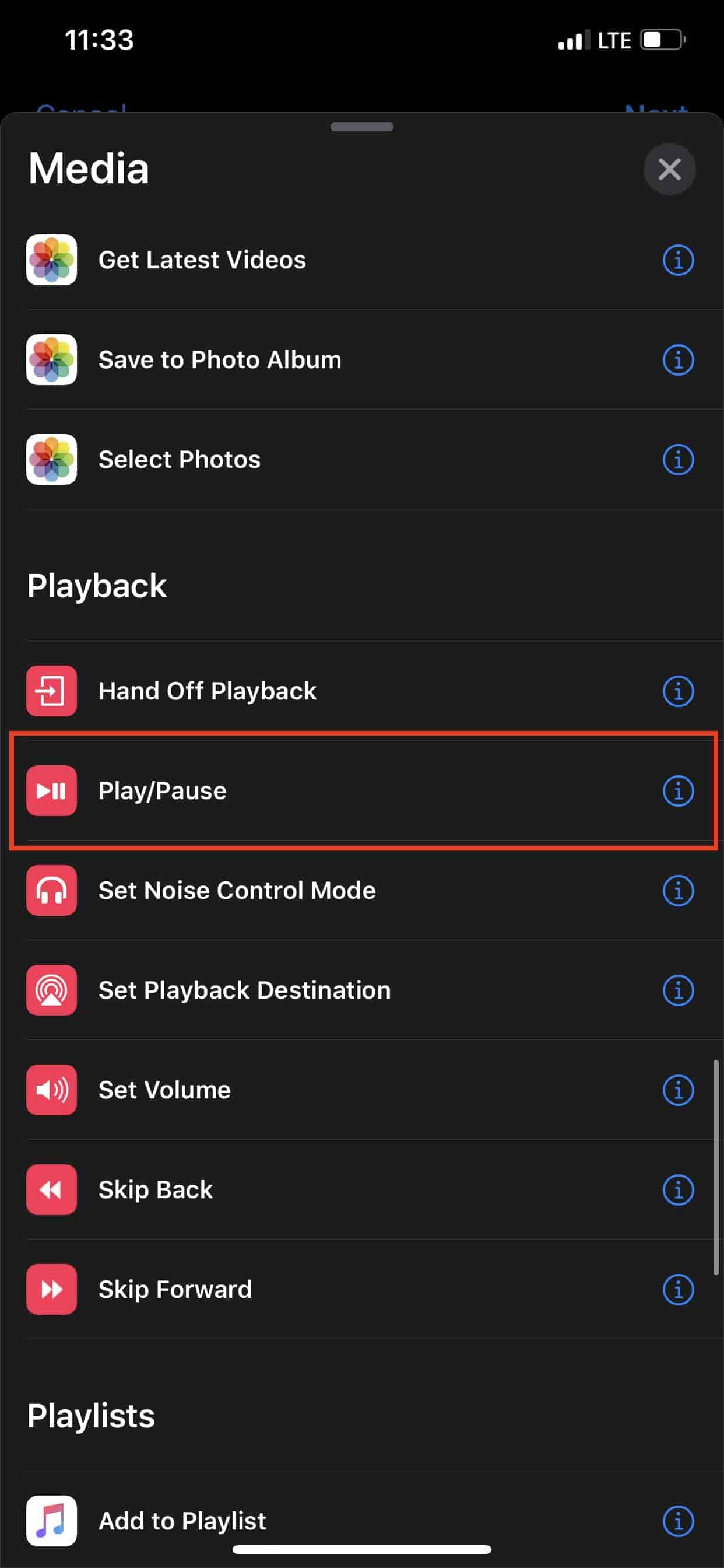The height and width of the screenshot is (1568, 724).
Task: Open info for the Add to Playlist action
Action: [x=678, y=1521]
